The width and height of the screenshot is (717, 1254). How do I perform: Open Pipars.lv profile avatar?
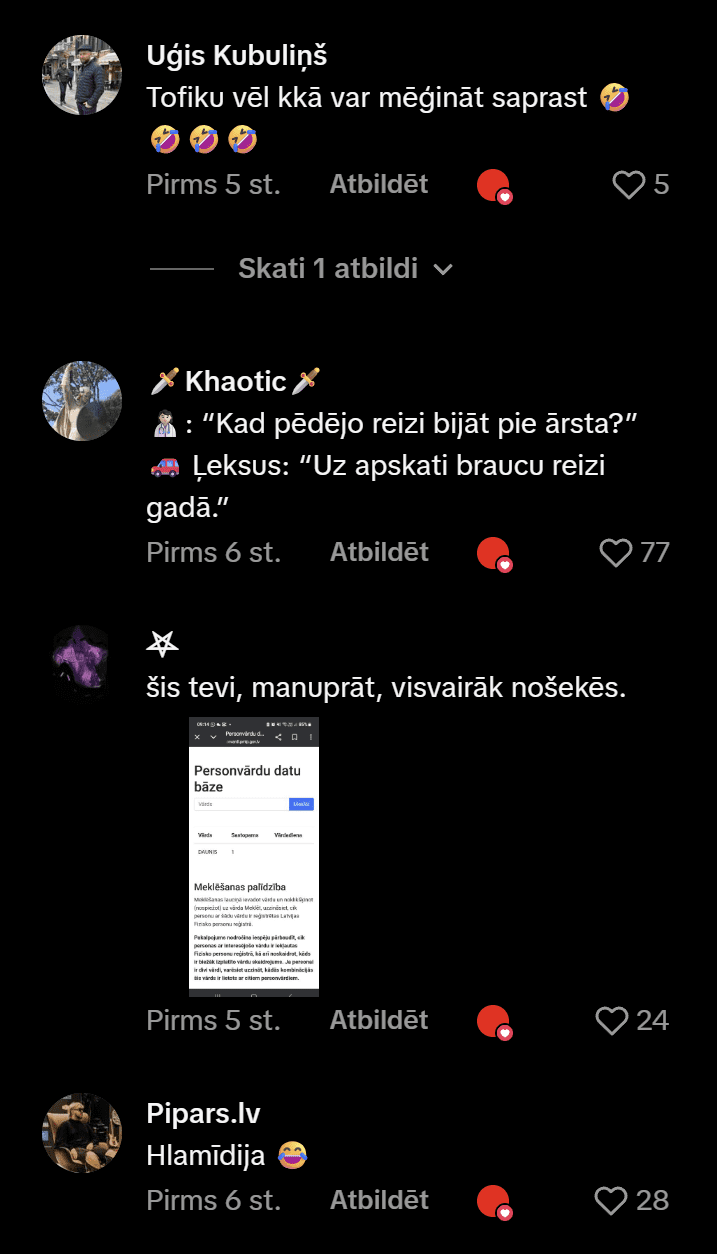pyautogui.click(x=82, y=1132)
